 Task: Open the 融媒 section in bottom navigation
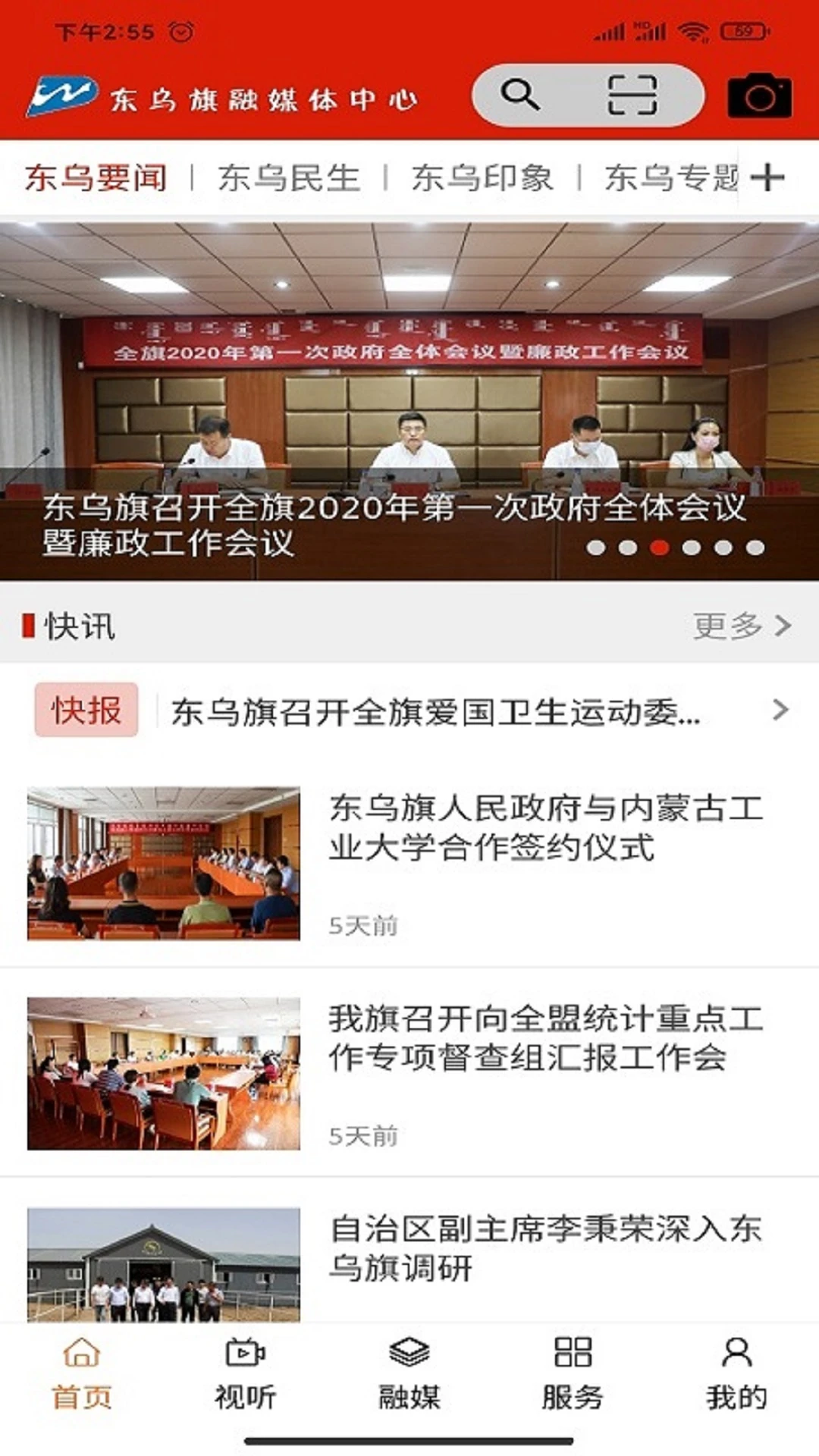[409, 1388]
